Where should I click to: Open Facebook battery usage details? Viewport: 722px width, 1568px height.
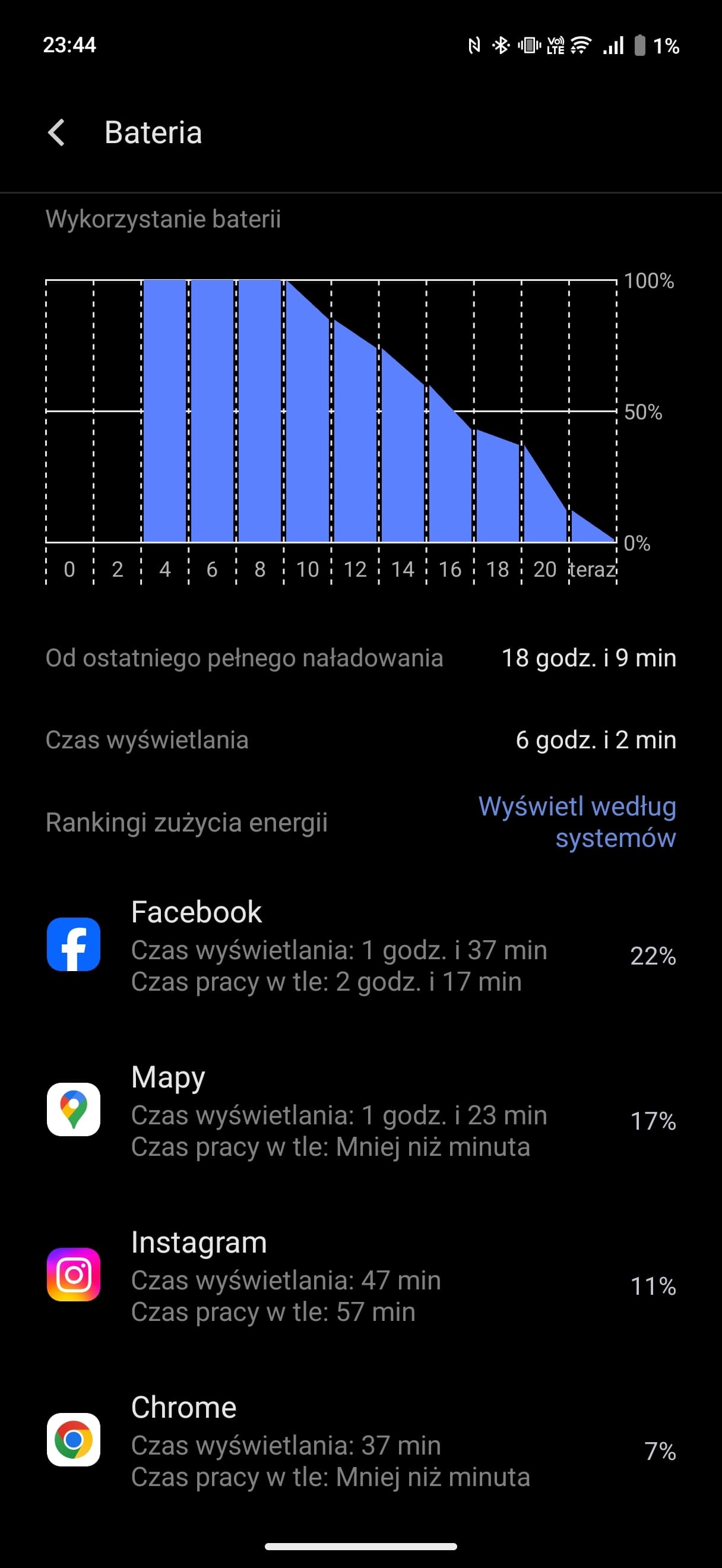pos(360,946)
